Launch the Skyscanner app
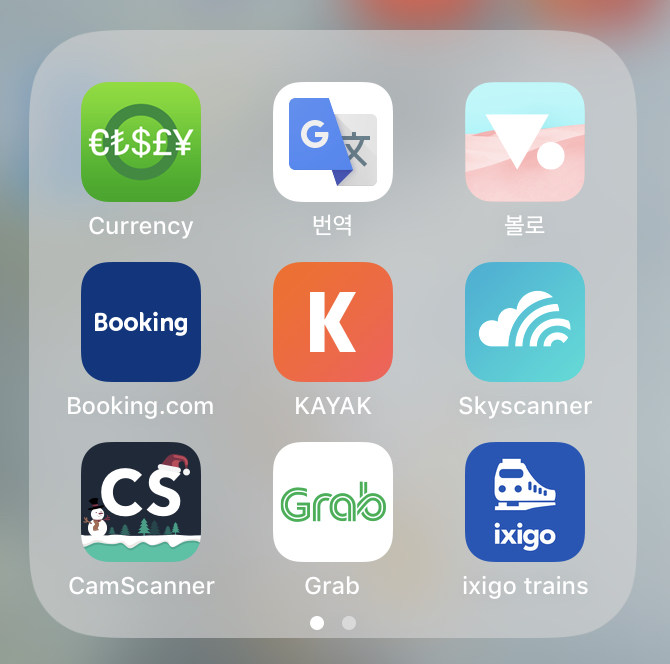 (525, 322)
